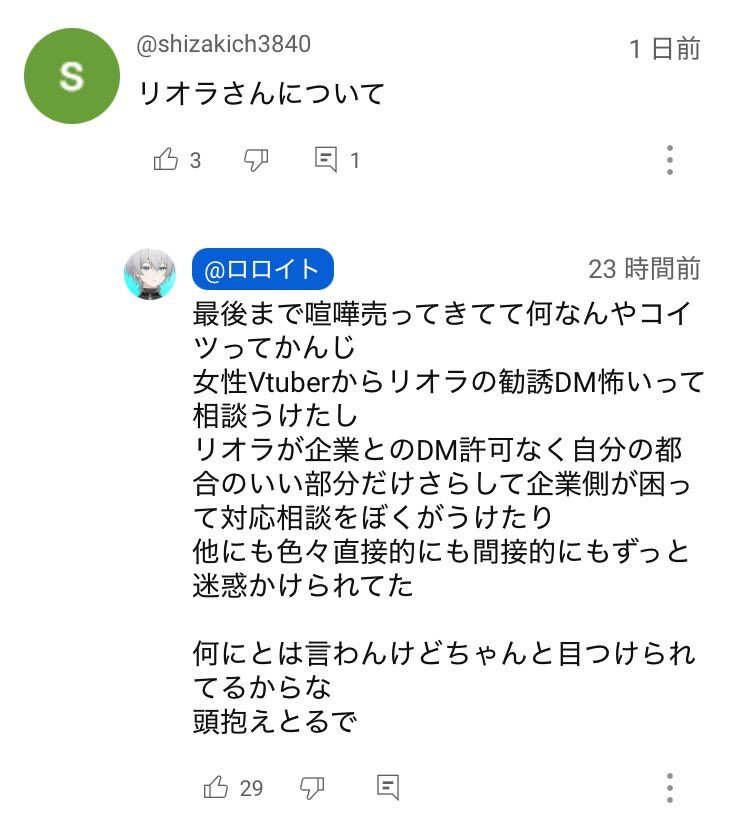Like the reply by @ロロイト
The height and width of the screenshot is (828, 750).
point(216,787)
